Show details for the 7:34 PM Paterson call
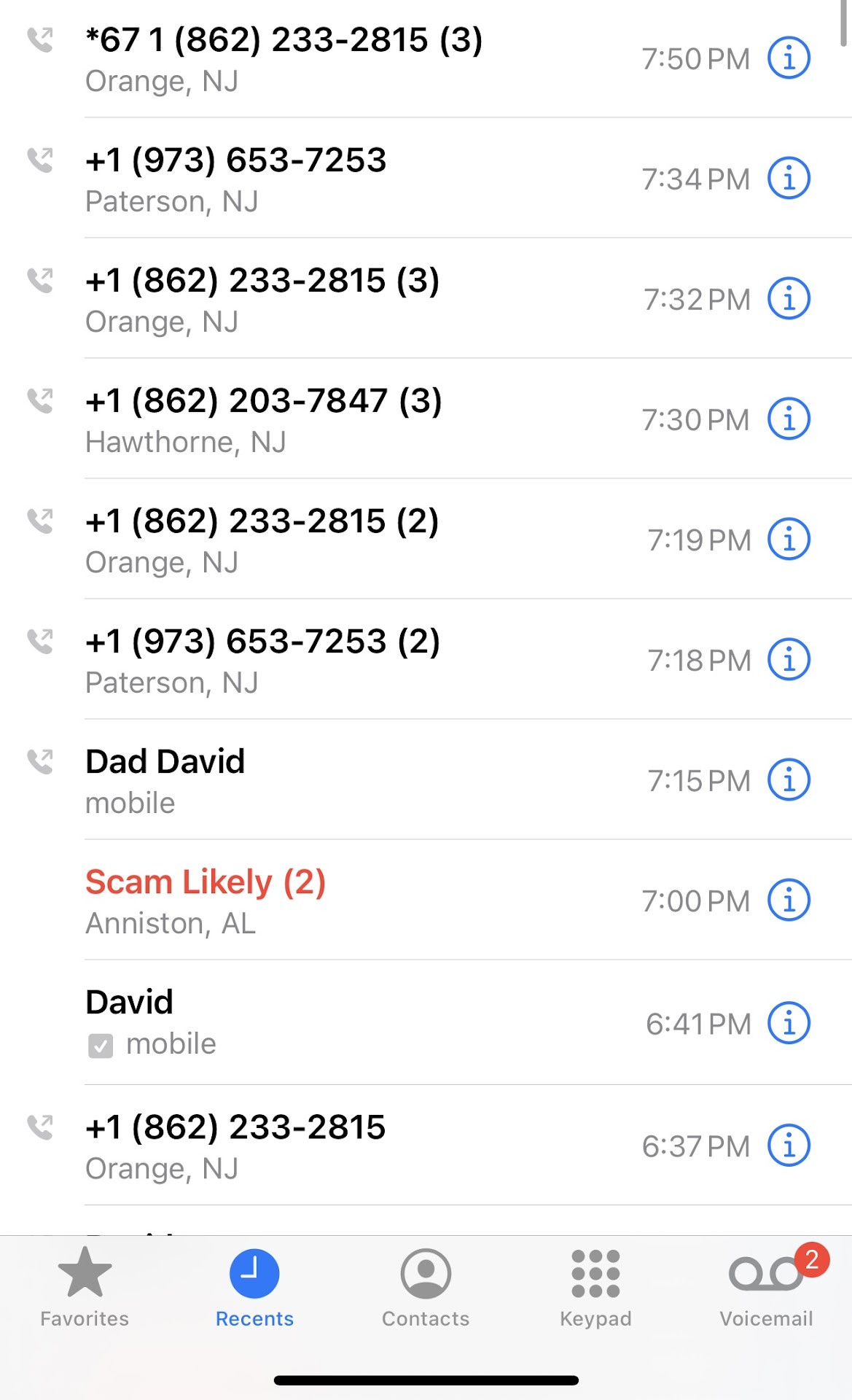This screenshot has width=852, height=1400. 789,179
